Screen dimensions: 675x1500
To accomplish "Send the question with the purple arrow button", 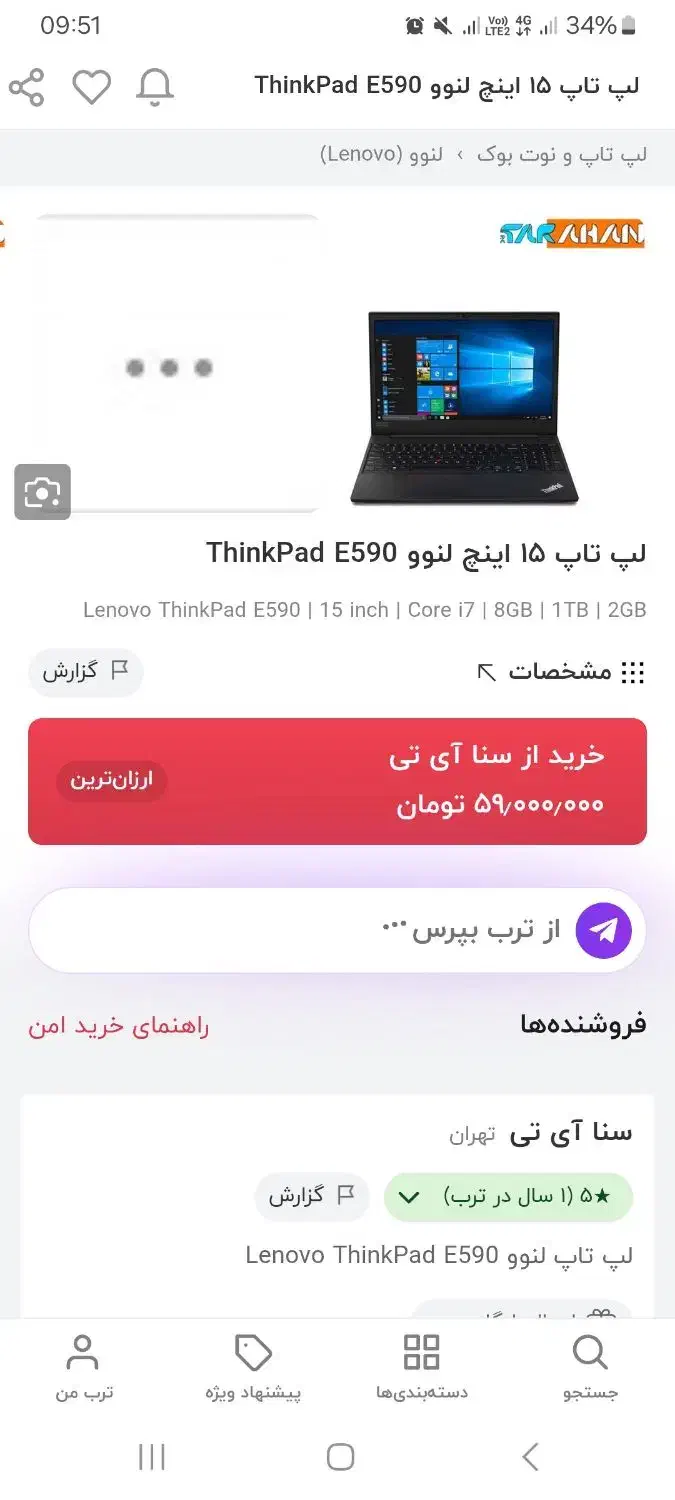I will tap(604, 931).
